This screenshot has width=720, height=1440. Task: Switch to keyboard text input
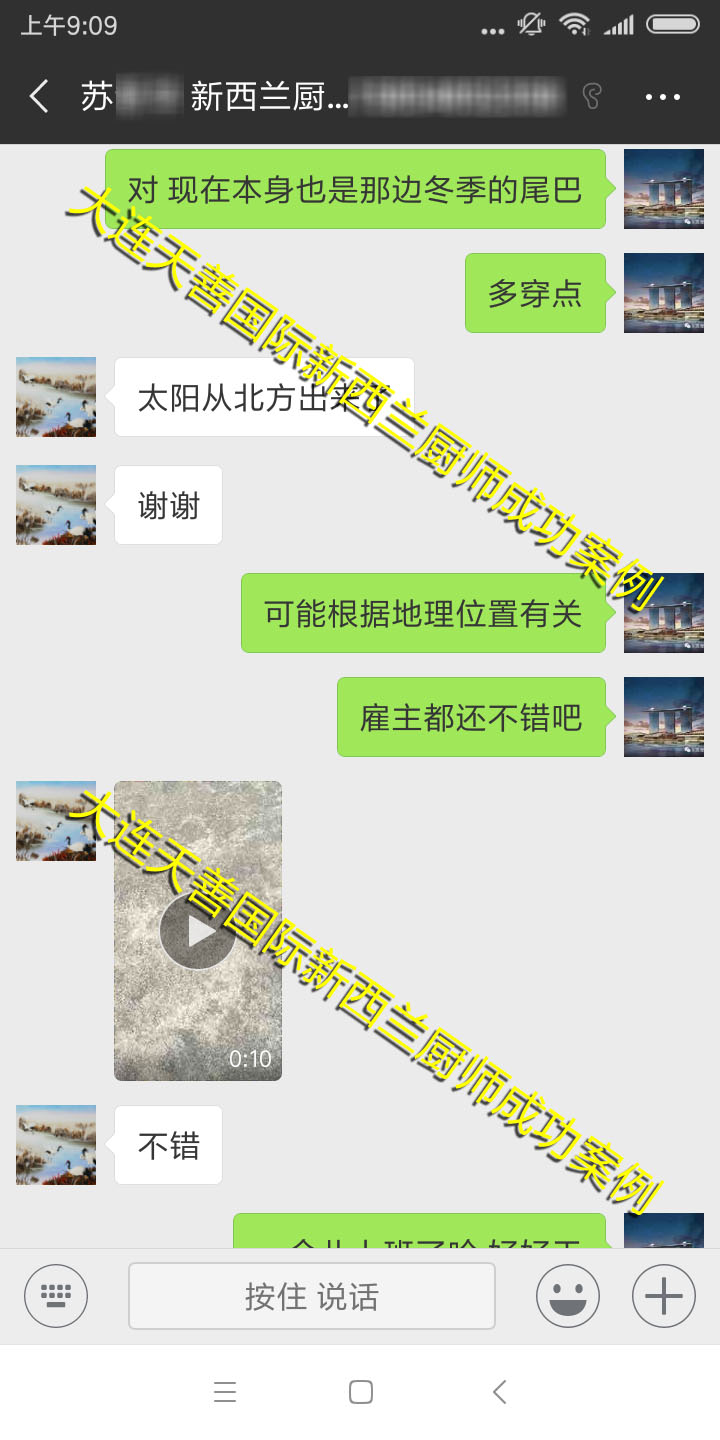[x=56, y=1296]
